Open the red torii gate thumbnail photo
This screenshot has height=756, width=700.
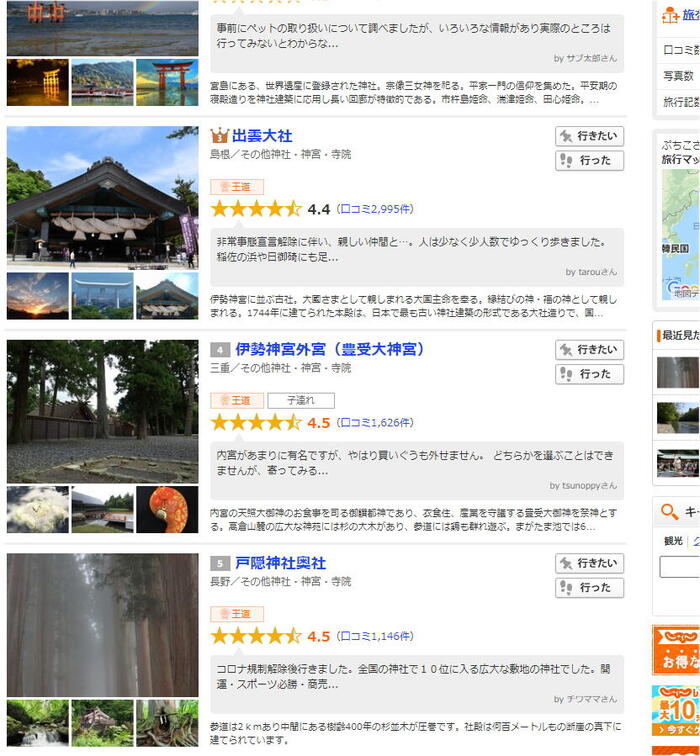coord(167,82)
